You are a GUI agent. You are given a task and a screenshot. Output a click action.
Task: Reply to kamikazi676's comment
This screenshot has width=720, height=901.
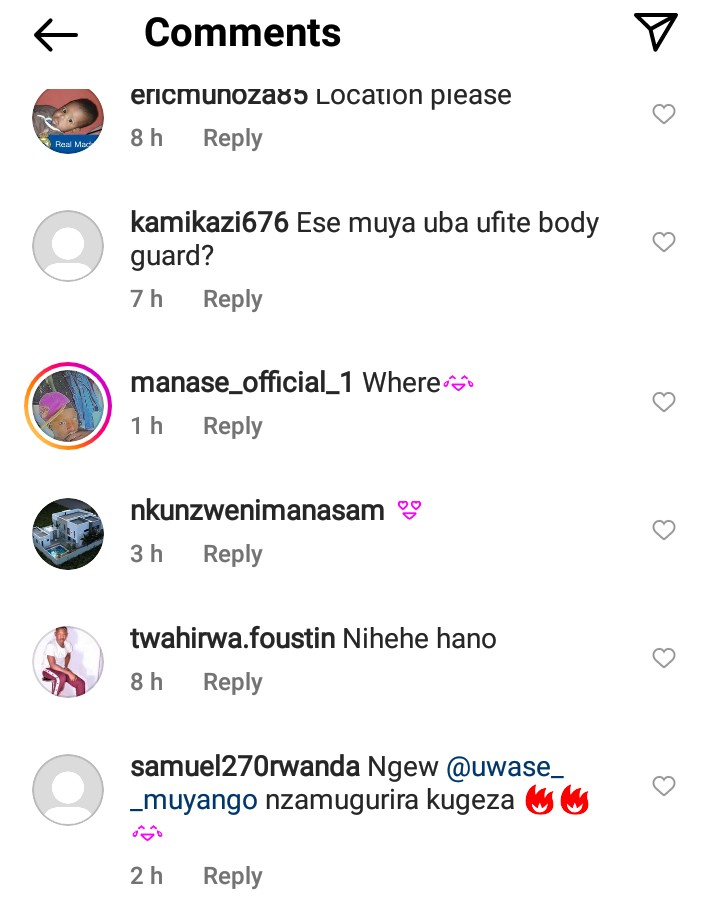(x=232, y=299)
